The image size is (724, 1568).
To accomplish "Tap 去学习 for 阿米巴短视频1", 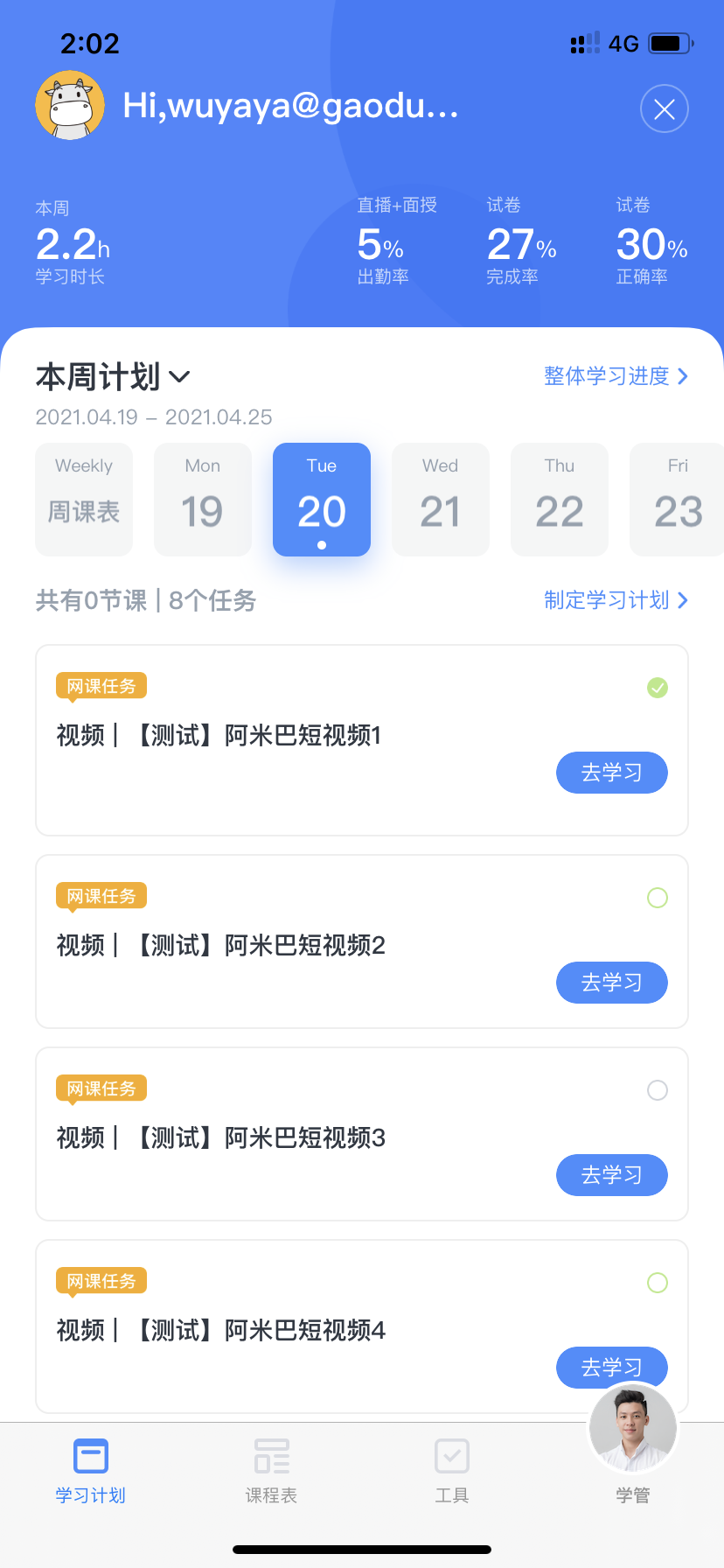I will point(612,773).
